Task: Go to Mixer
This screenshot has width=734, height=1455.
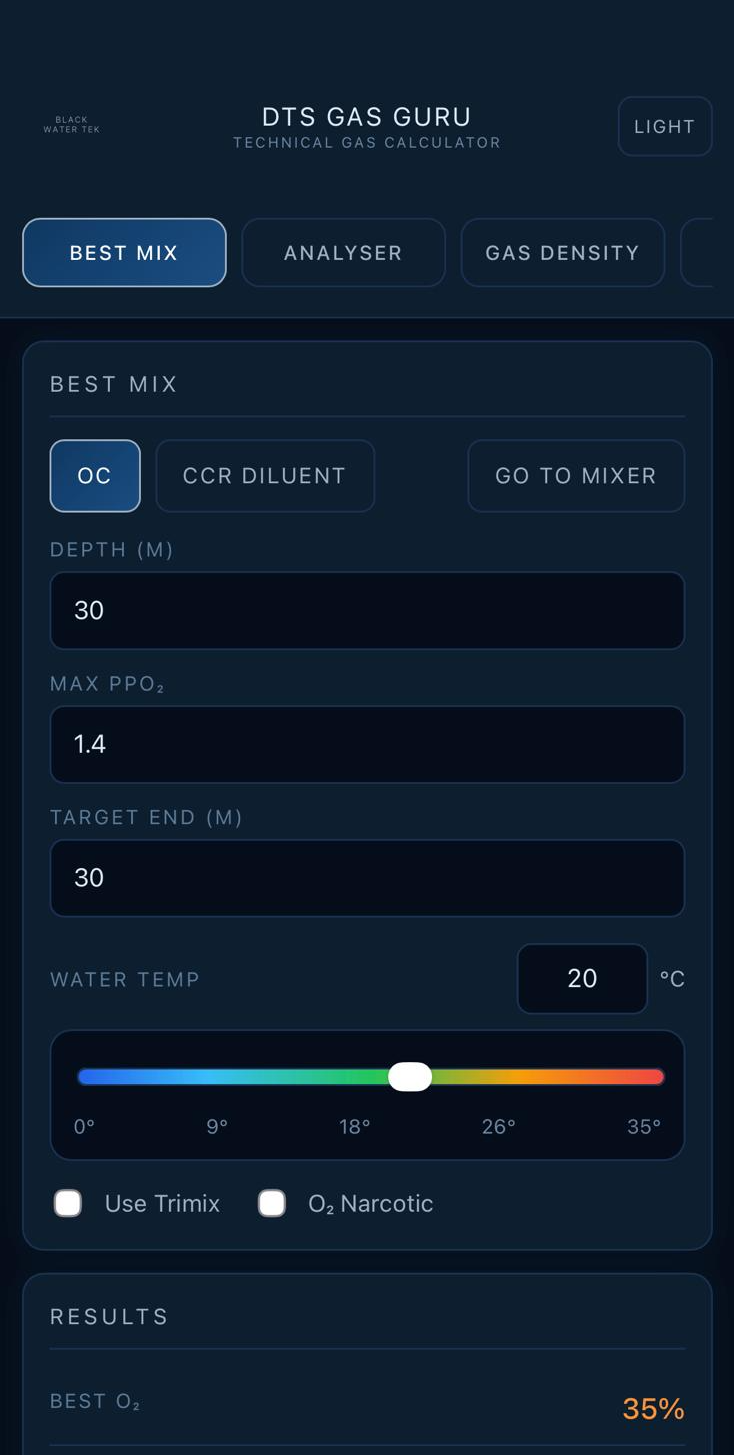Action: pos(576,476)
